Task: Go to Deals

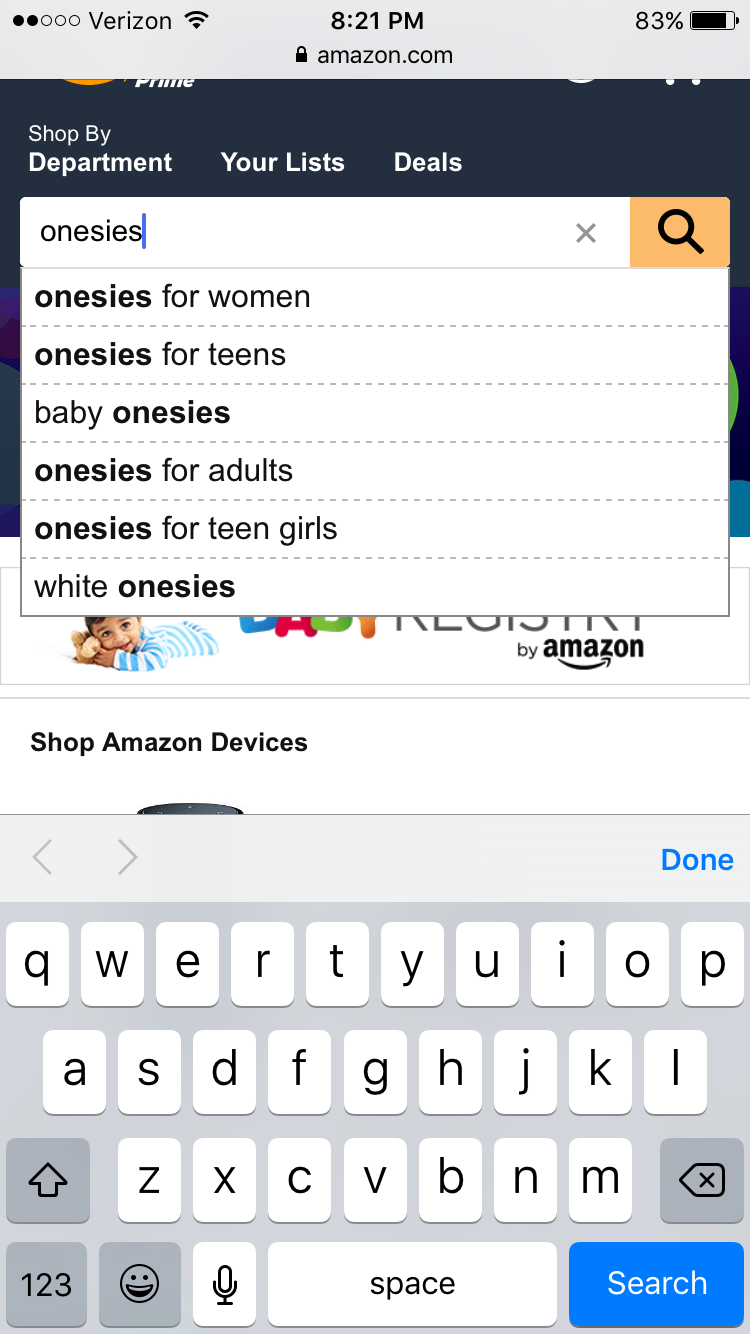Action: (428, 162)
